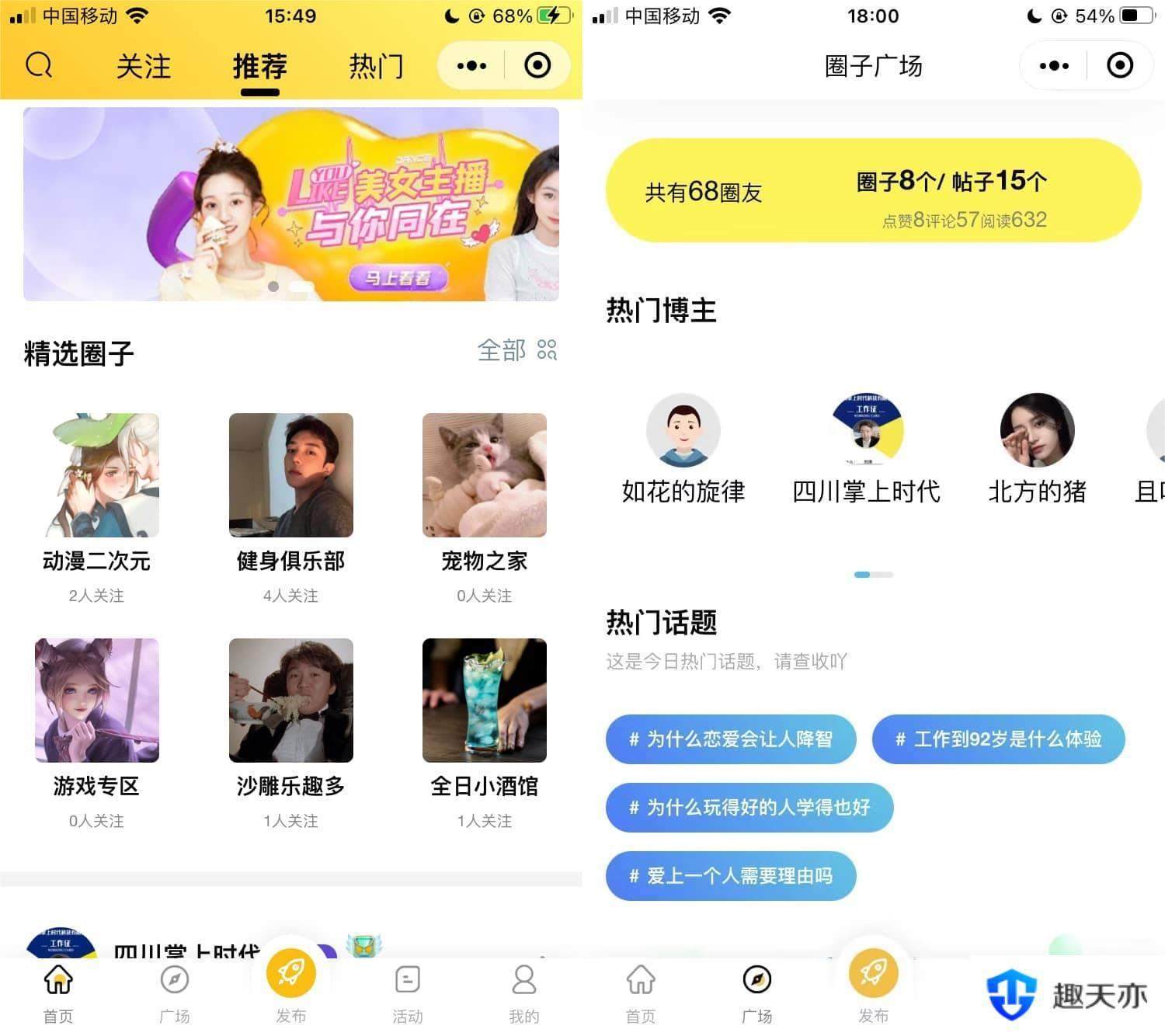Image resolution: width=1165 pixels, height=1036 pixels.
Task: Open the 健身俱乐部 circle
Action: pyautogui.click(x=290, y=475)
